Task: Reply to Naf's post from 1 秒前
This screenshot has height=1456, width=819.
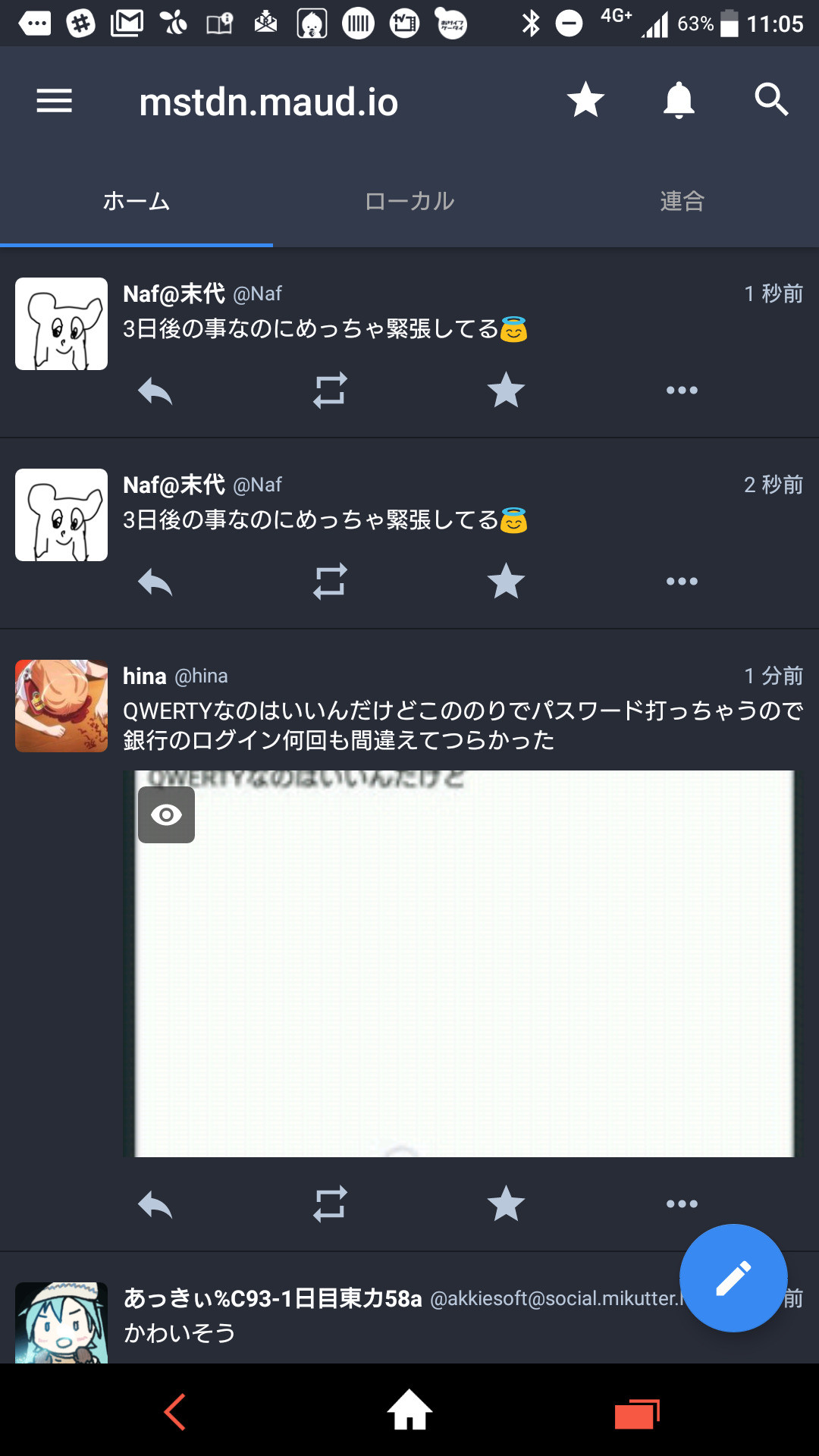Action: coord(155,391)
